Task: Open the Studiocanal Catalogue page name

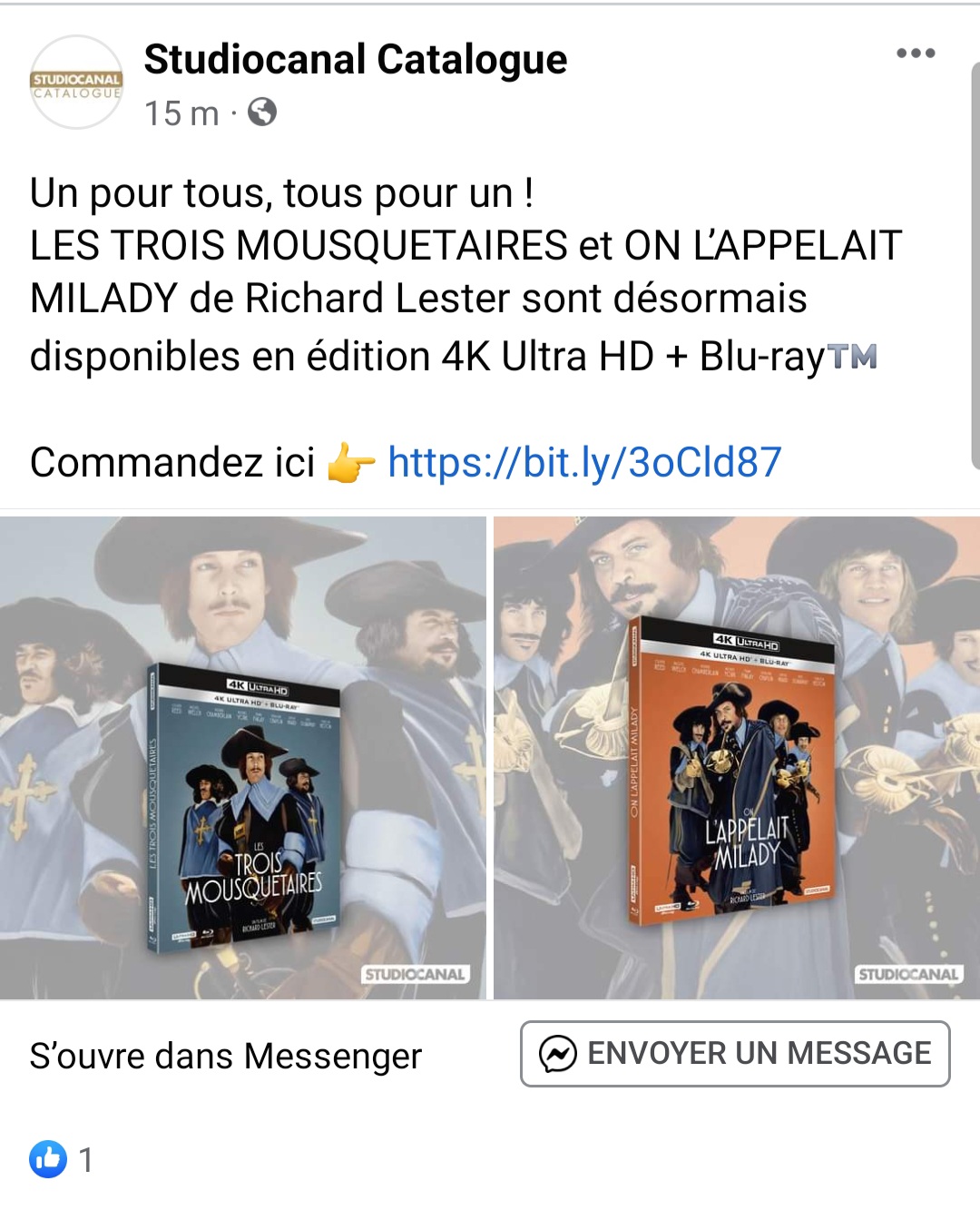Action: pos(355,60)
